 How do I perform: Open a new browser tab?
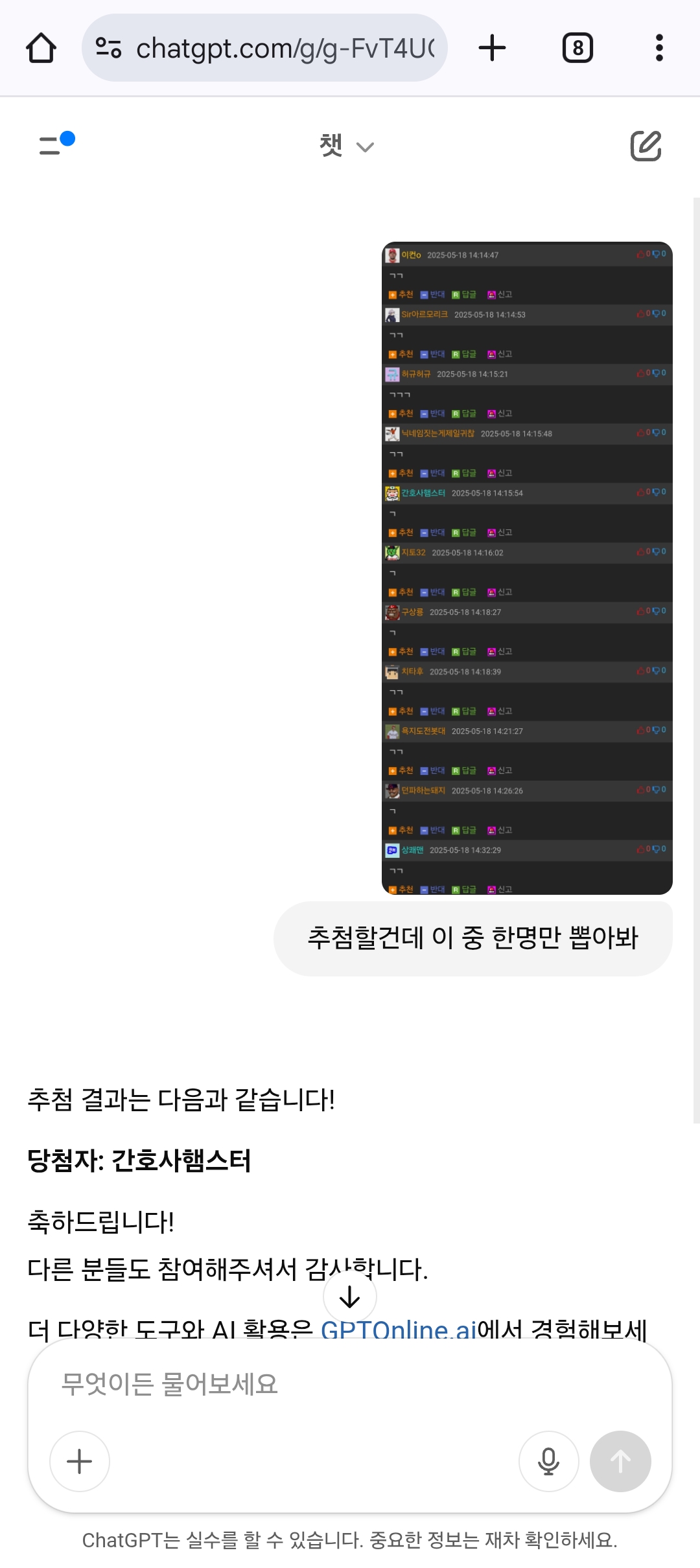point(492,48)
